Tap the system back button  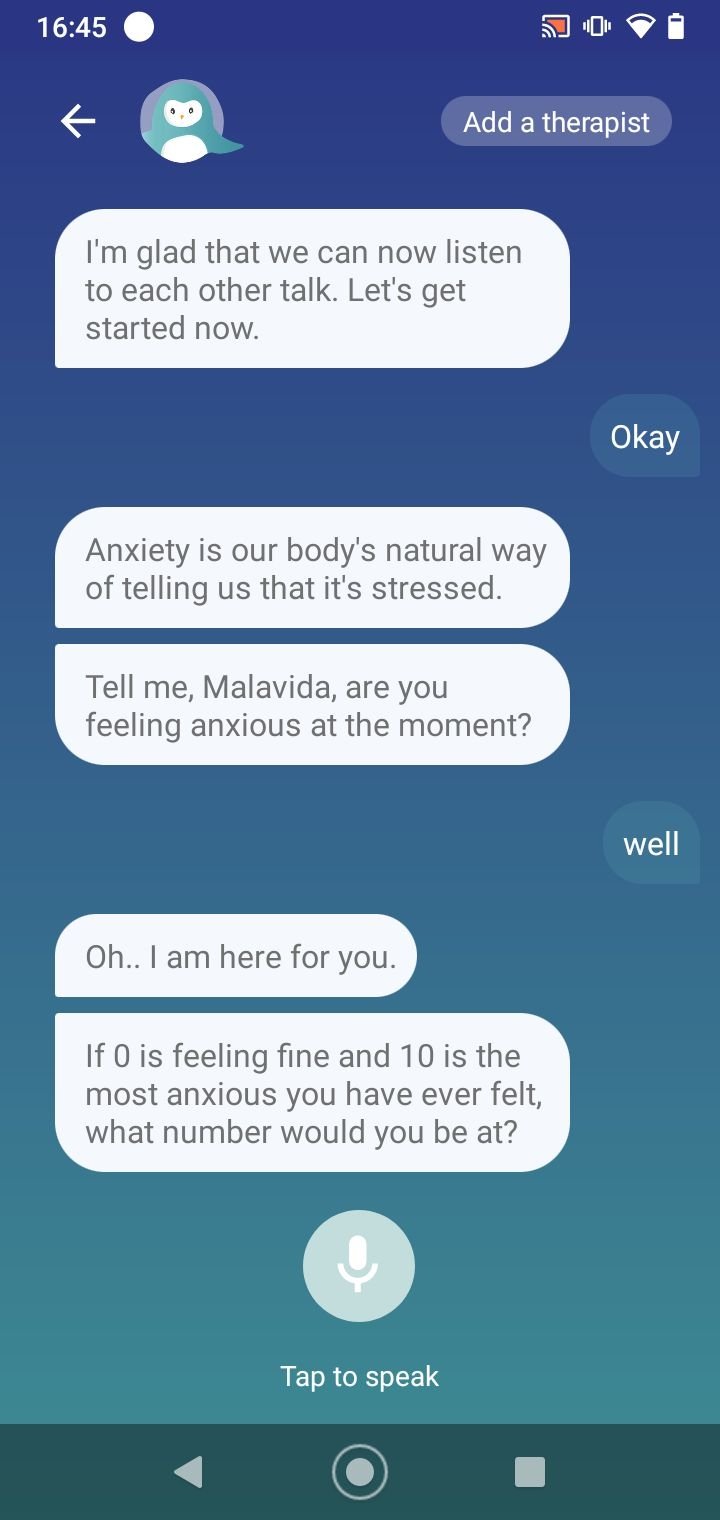[x=188, y=1472]
